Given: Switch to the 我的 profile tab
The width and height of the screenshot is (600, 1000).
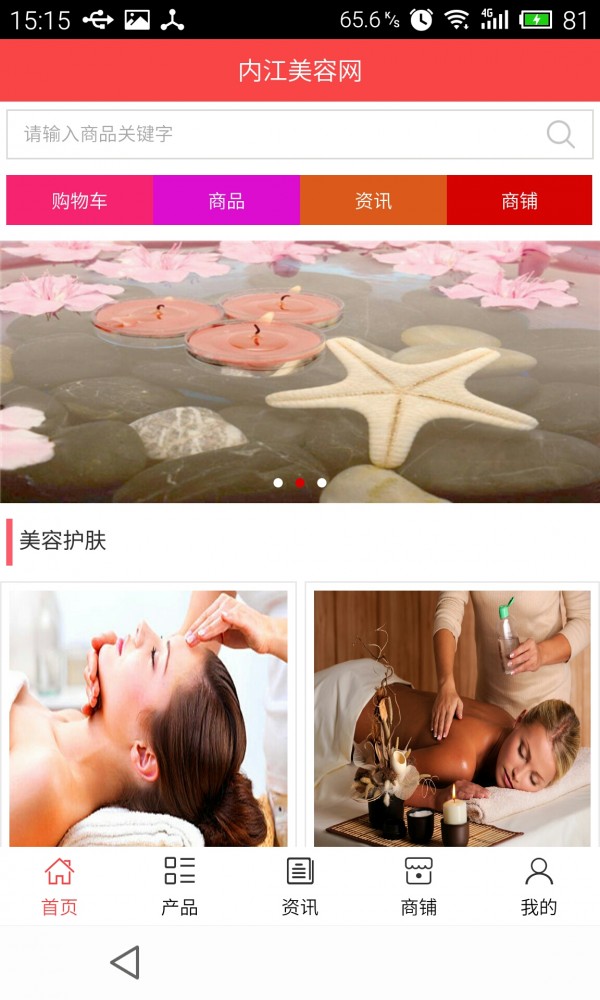Looking at the screenshot, I should pyautogui.click(x=539, y=887).
